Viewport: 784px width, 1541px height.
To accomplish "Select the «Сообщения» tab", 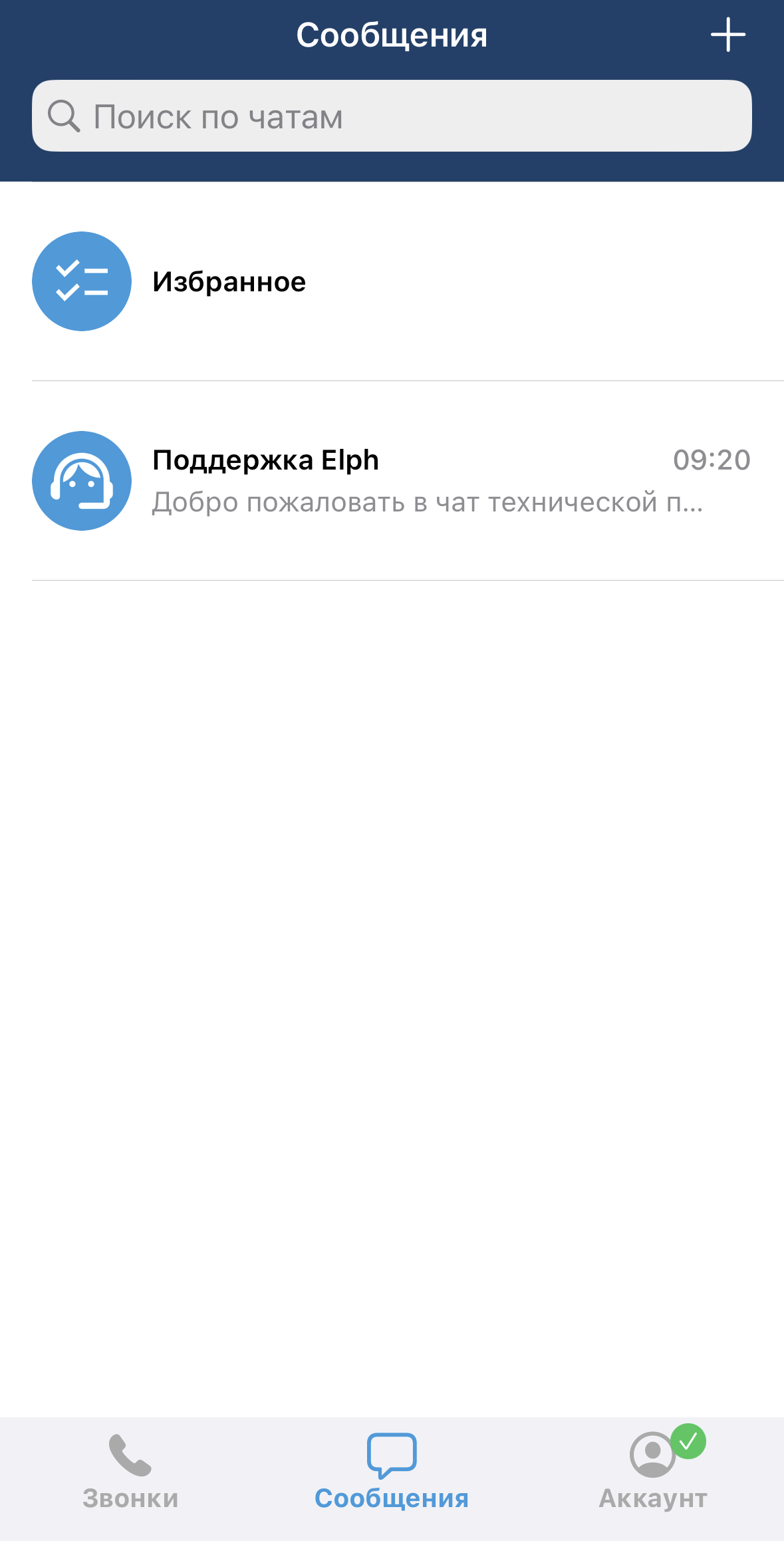I will [x=392, y=1472].
